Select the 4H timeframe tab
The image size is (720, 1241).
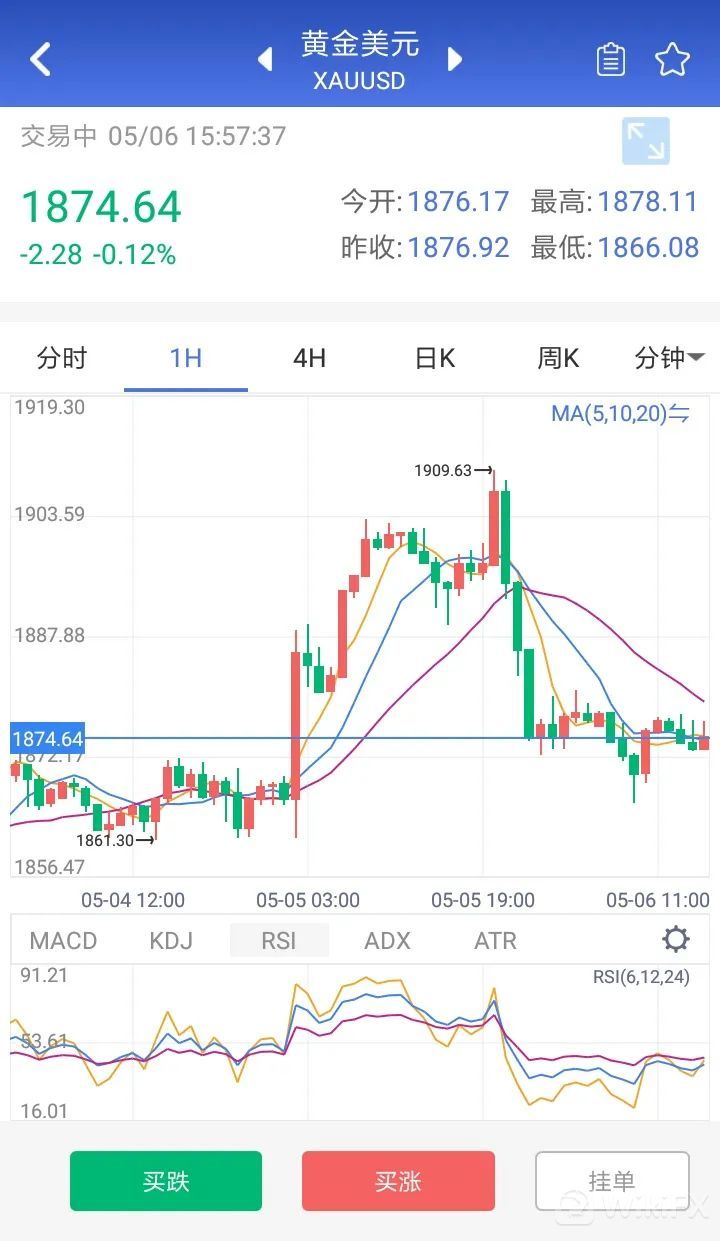pyautogui.click(x=309, y=358)
